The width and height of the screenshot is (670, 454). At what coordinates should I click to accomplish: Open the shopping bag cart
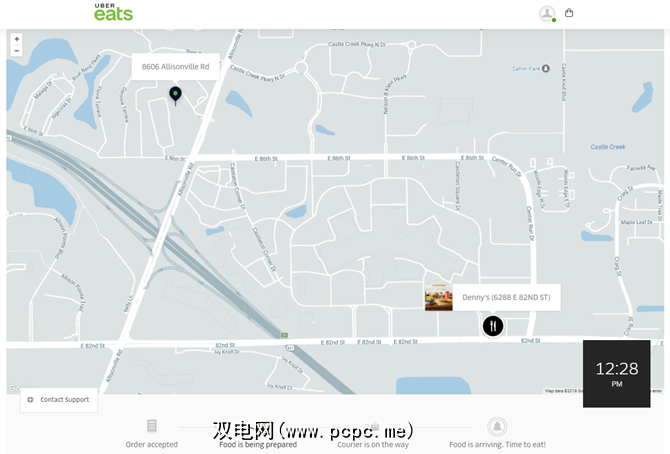[x=569, y=13]
